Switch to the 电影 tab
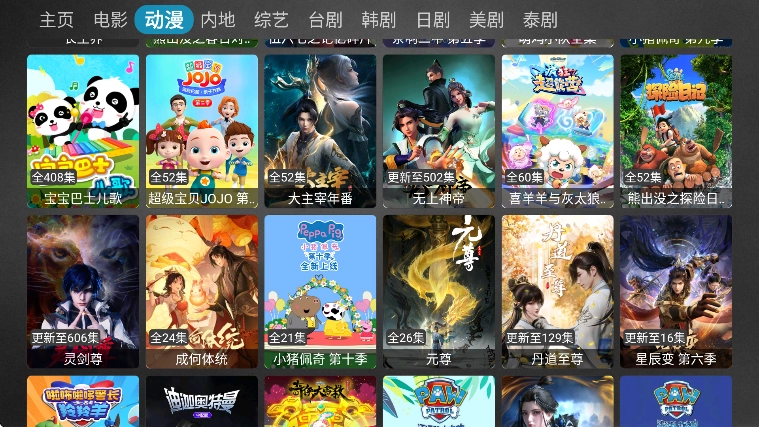 click(x=111, y=20)
